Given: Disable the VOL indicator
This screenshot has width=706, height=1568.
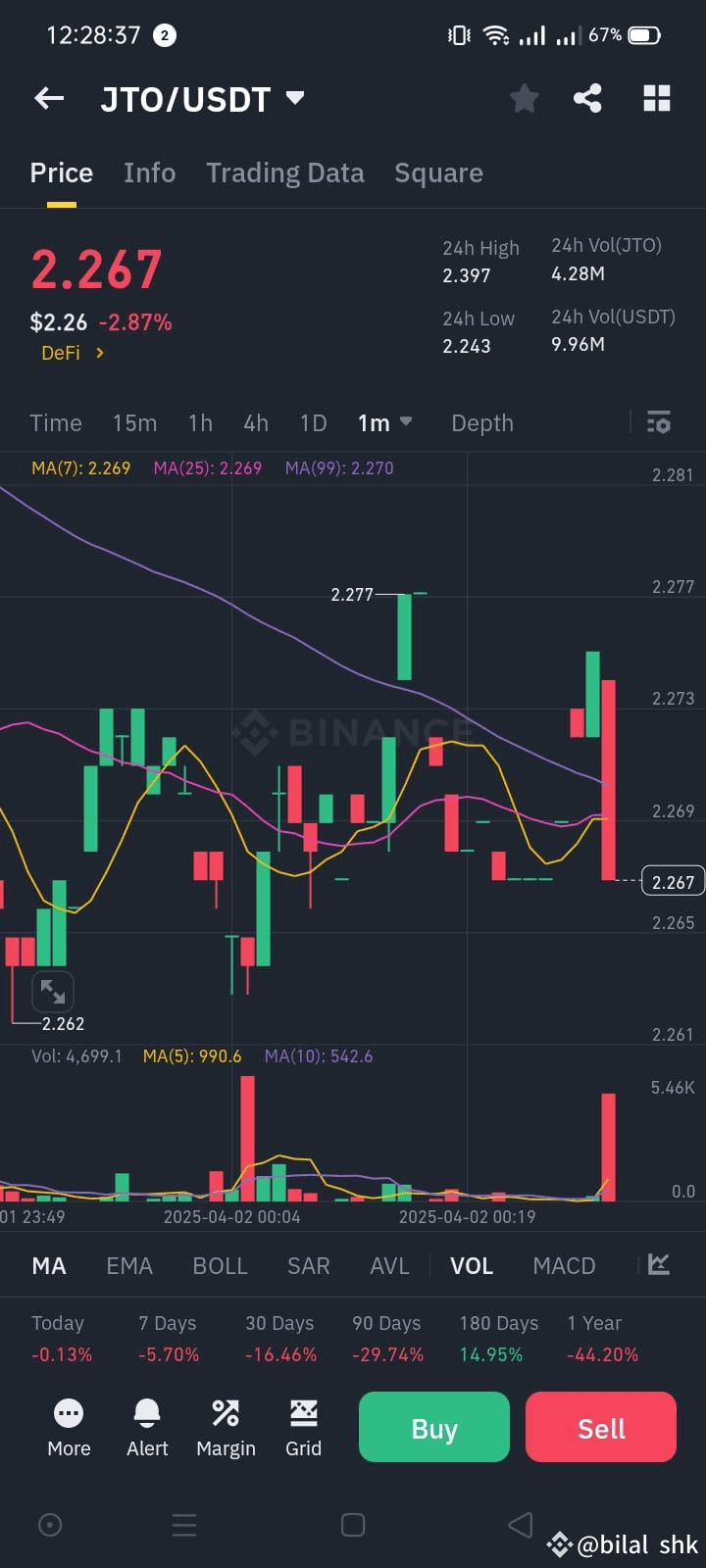Looking at the screenshot, I should click(472, 1265).
